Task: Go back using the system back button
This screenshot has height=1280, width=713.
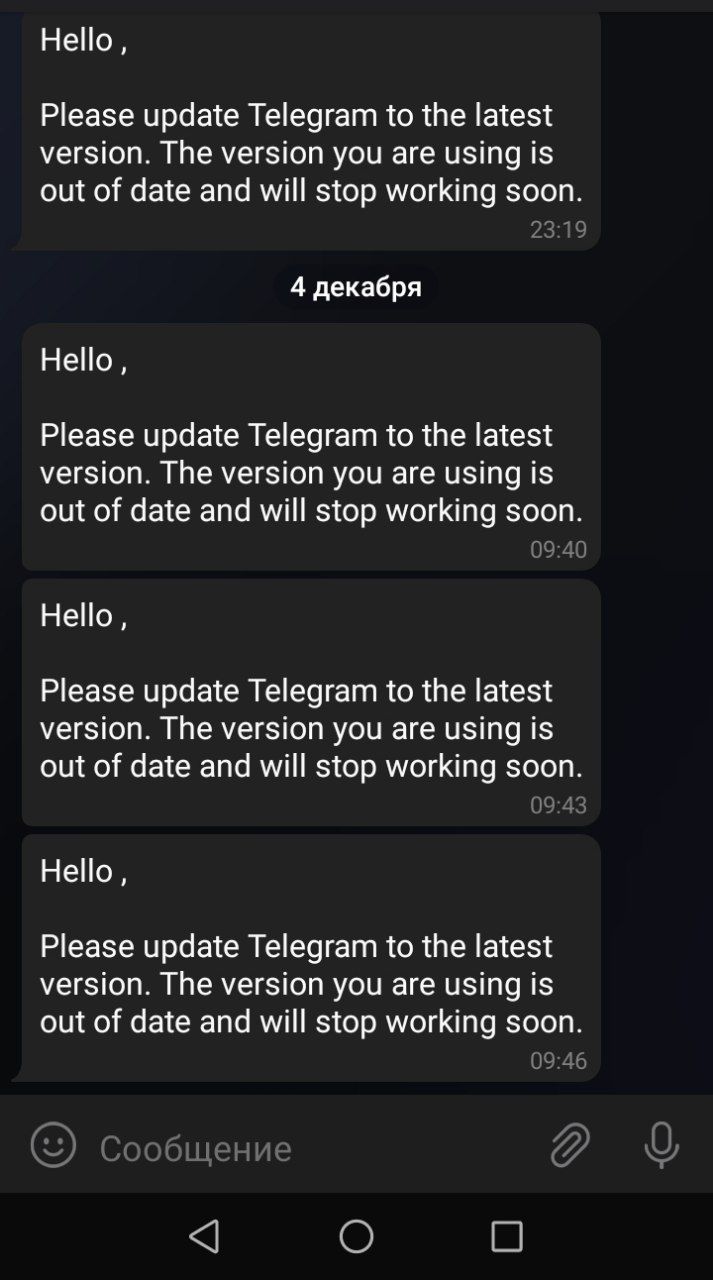Action: 205,1237
